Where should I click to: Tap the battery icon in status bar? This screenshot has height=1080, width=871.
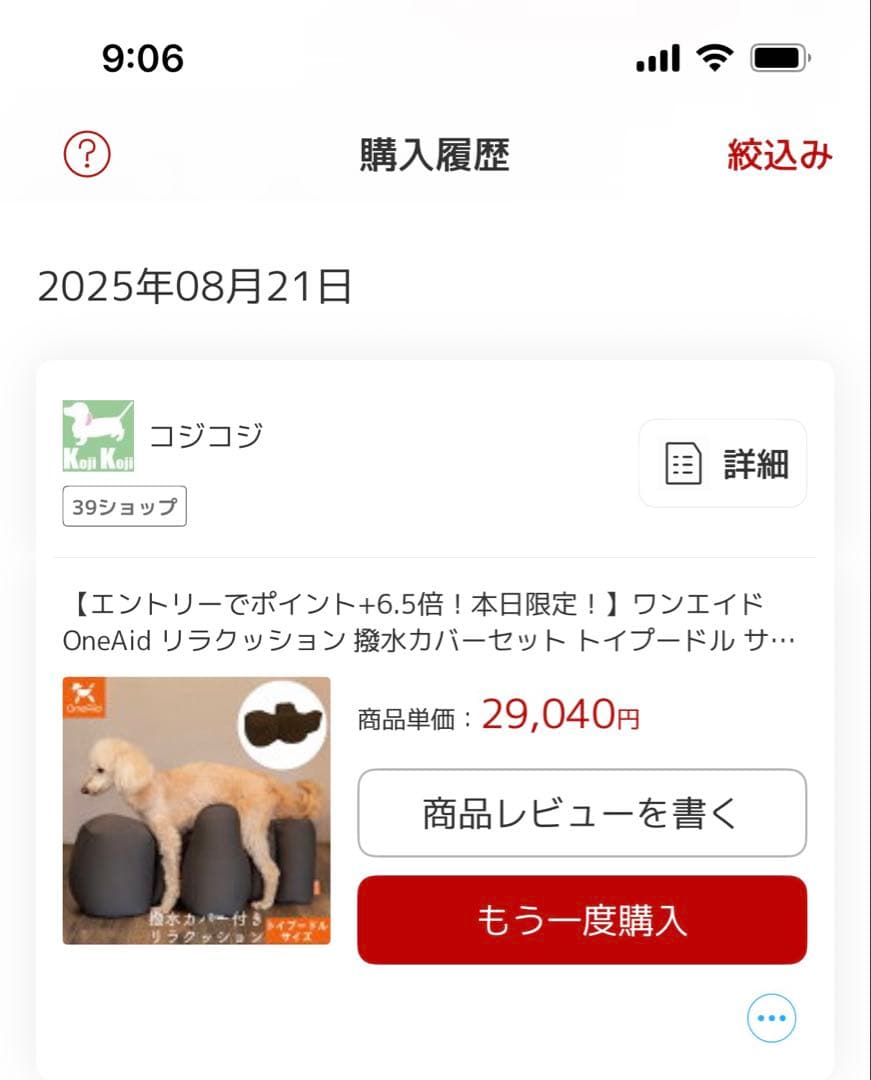pyautogui.click(x=779, y=57)
